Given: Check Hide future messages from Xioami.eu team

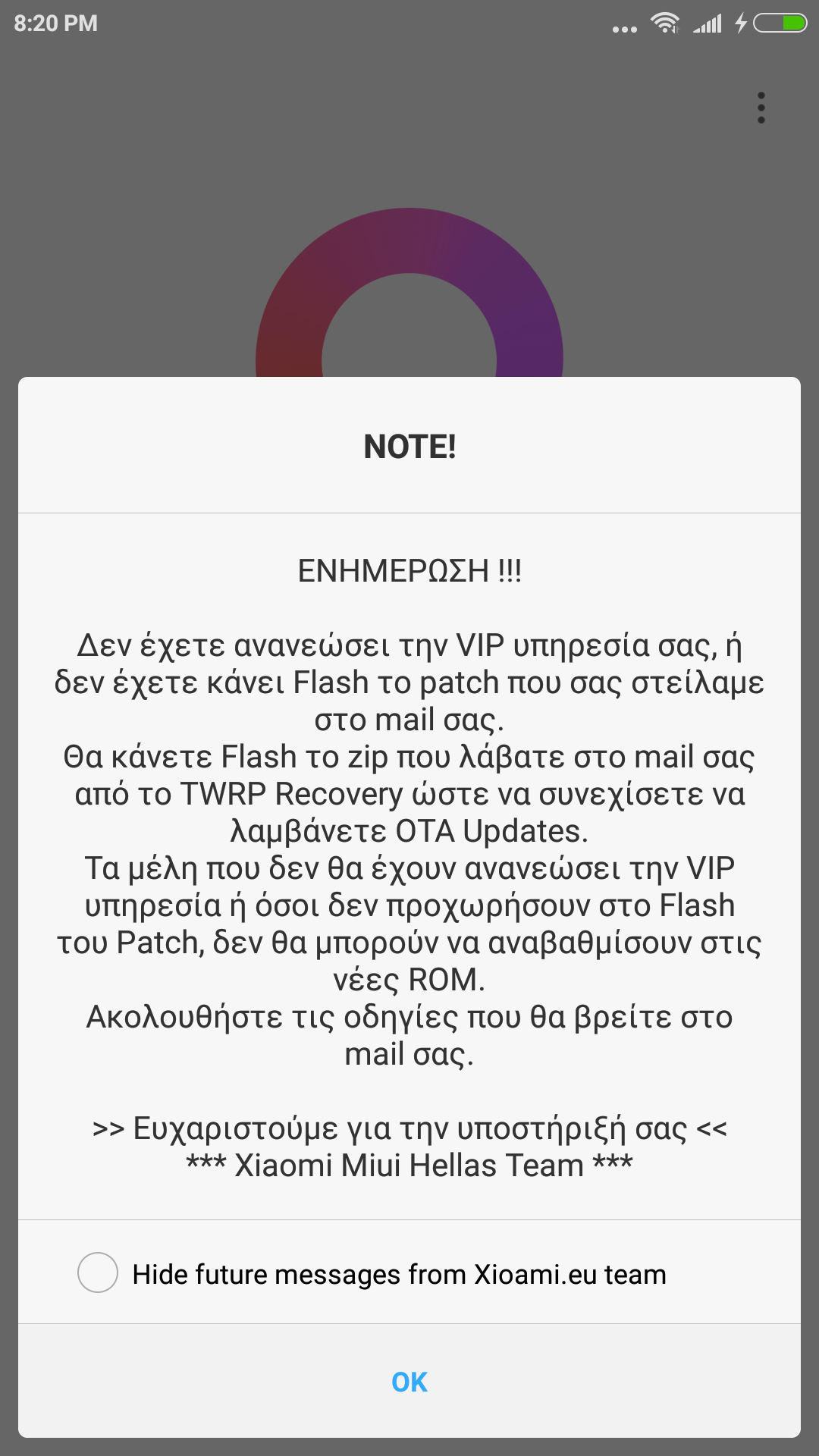Looking at the screenshot, I should [x=98, y=1272].
